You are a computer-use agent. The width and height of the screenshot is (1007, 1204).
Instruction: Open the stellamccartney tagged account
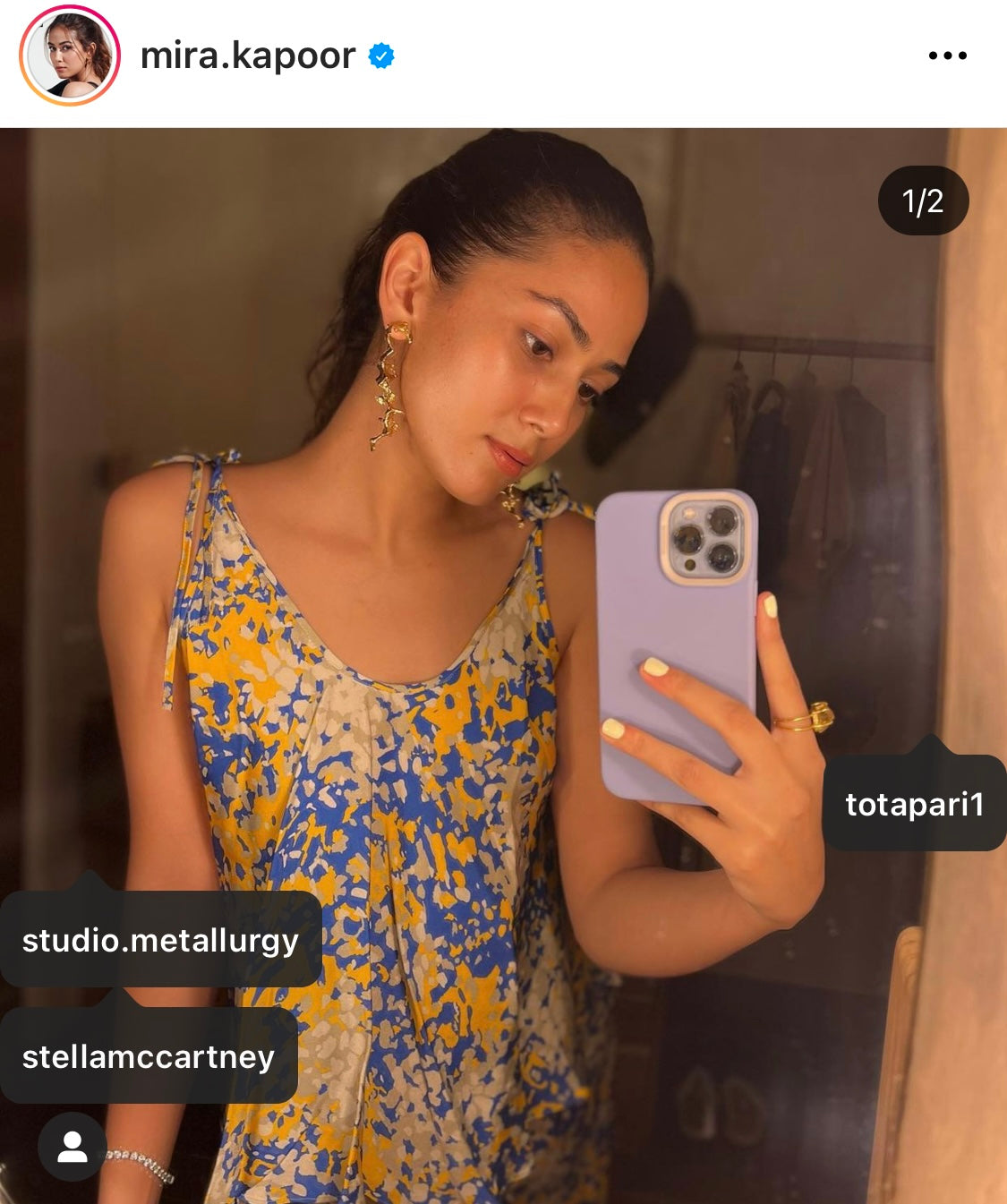(x=149, y=1056)
